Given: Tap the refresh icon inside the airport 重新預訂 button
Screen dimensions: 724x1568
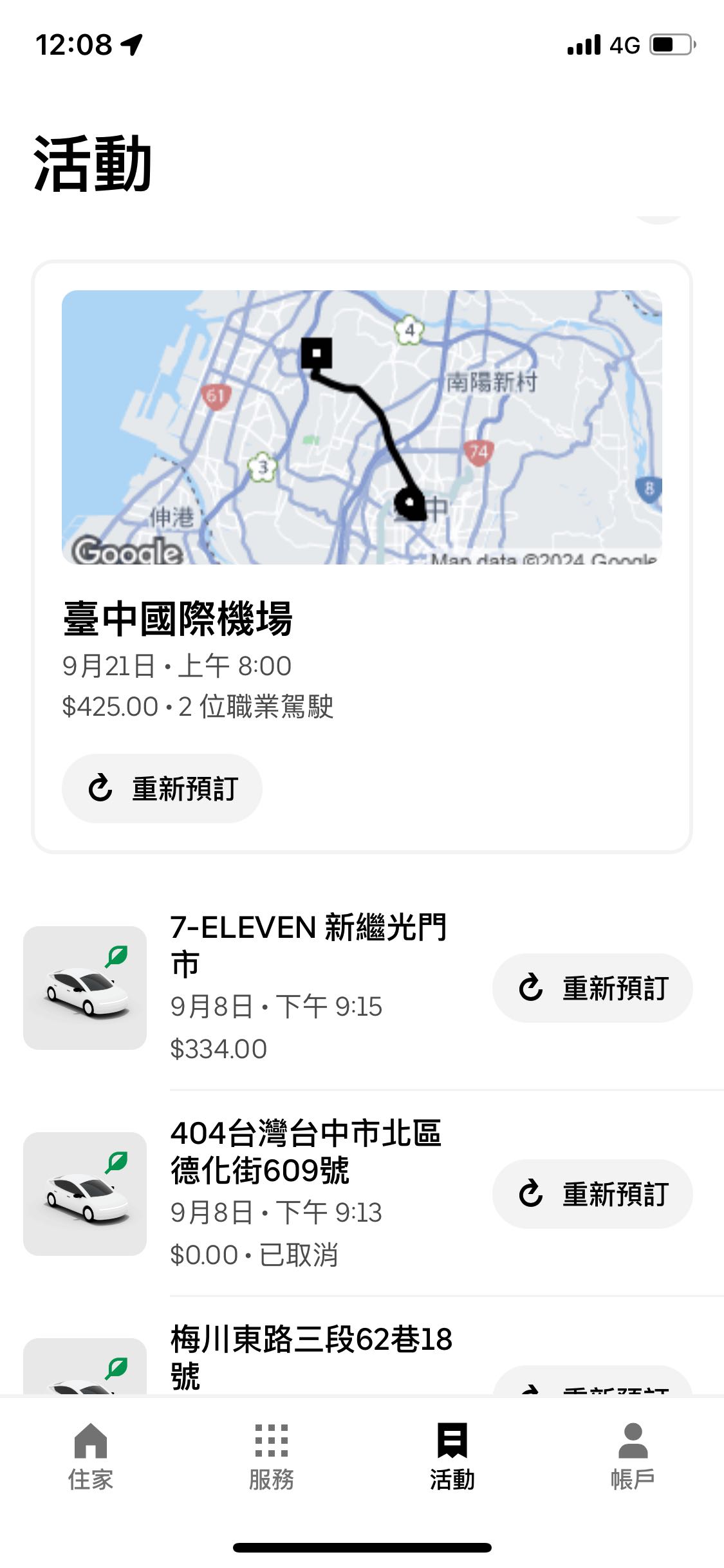Looking at the screenshot, I should 100,788.
